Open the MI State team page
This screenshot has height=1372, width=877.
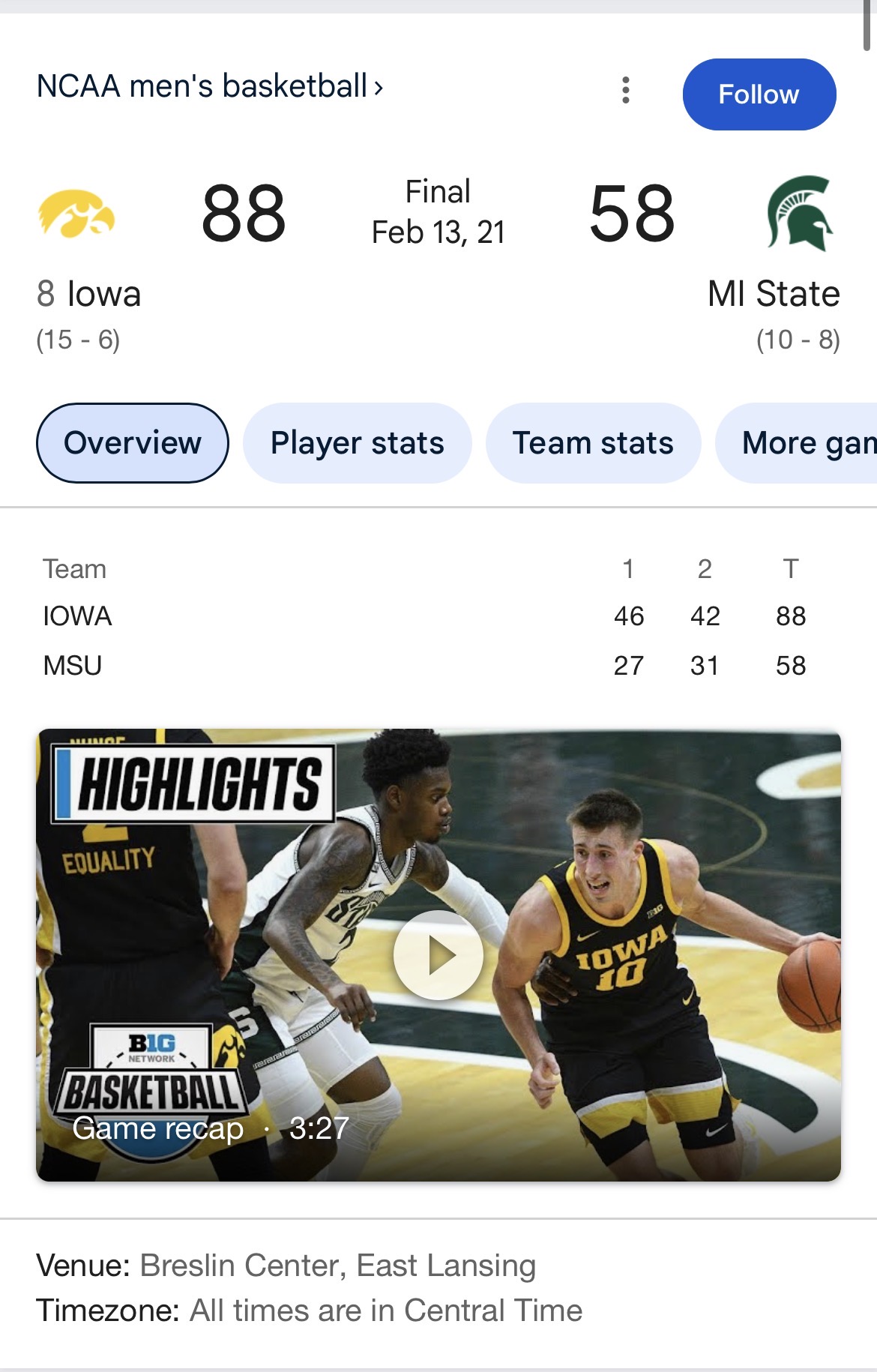tap(774, 293)
